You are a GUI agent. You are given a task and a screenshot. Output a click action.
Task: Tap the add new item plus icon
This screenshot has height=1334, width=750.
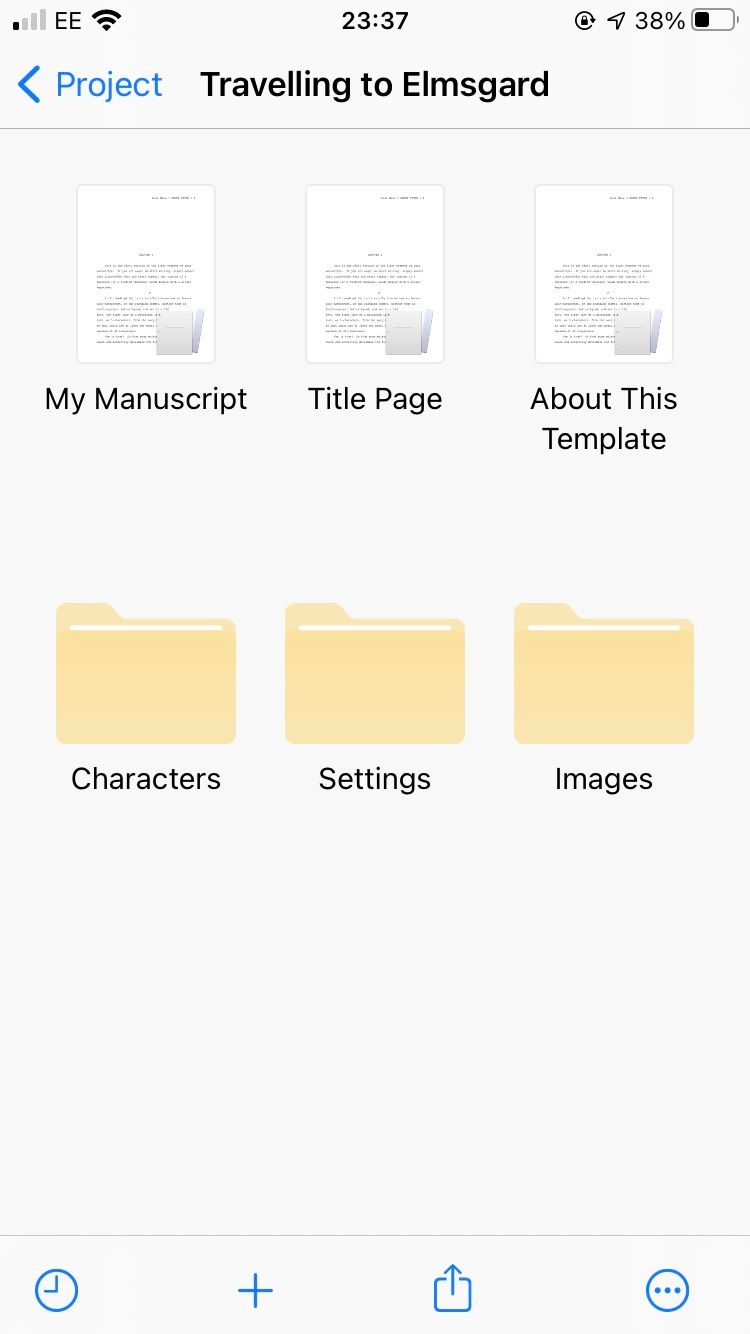(254, 1289)
